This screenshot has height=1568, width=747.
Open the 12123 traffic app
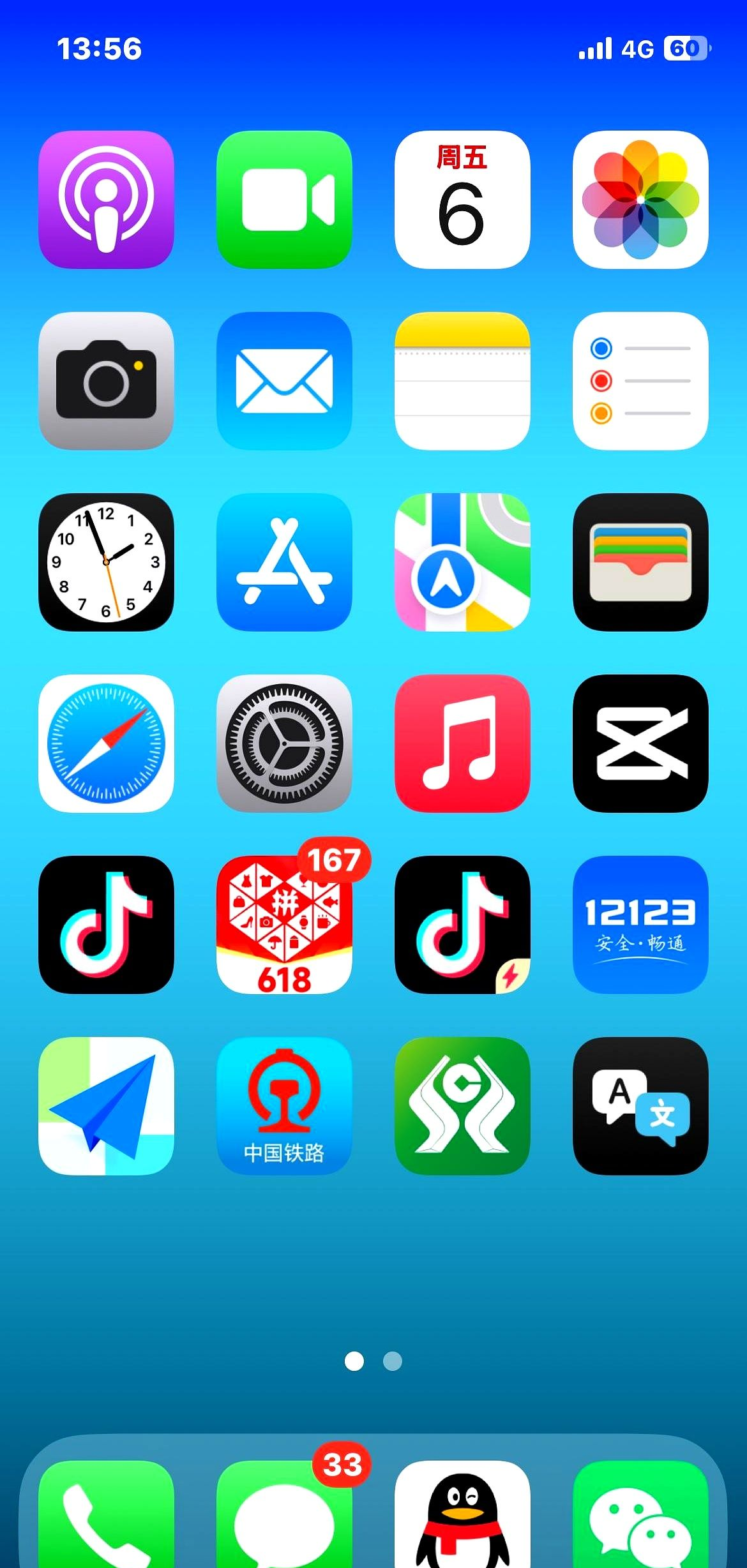point(640,925)
